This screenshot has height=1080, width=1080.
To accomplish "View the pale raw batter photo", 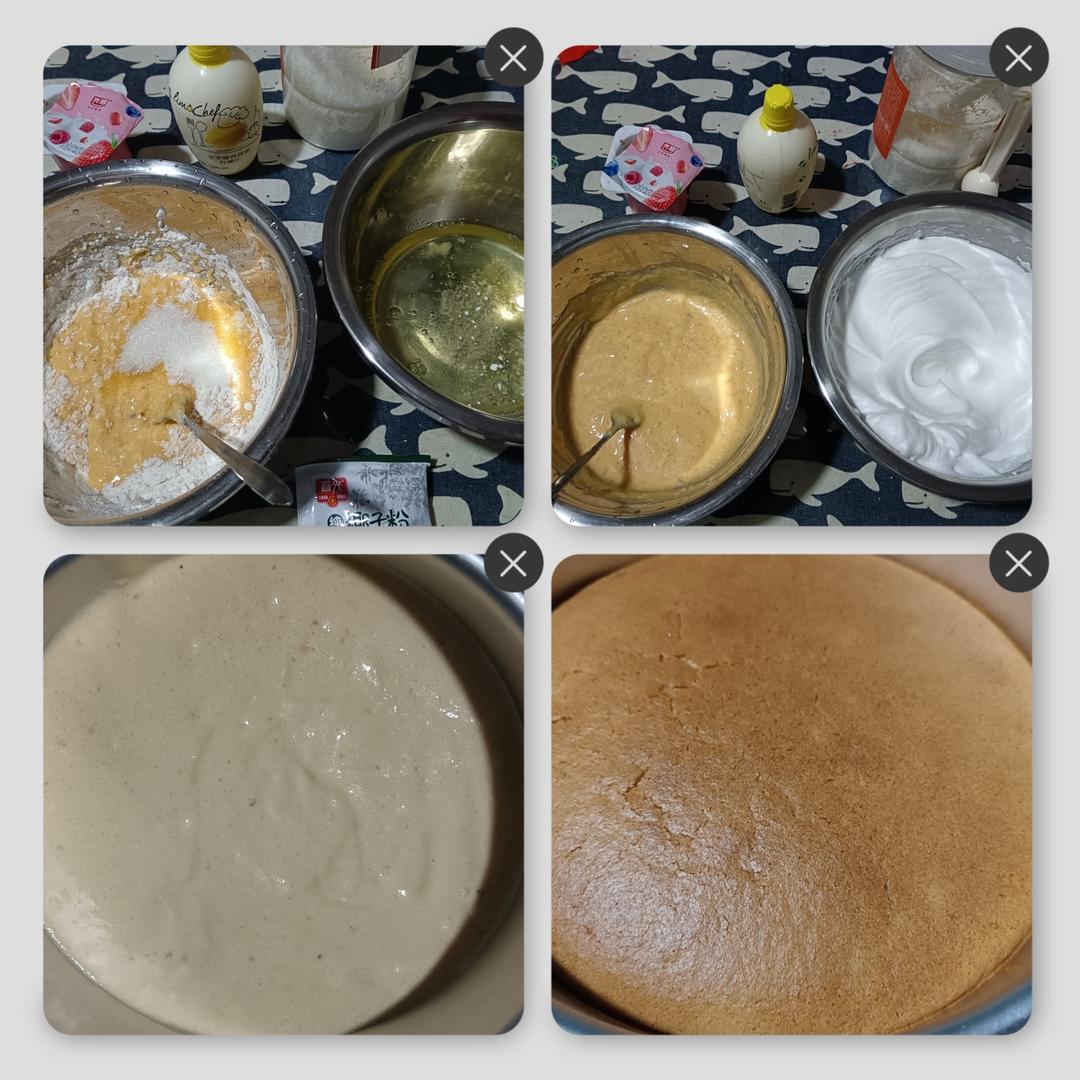I will (x=283, y=800).
